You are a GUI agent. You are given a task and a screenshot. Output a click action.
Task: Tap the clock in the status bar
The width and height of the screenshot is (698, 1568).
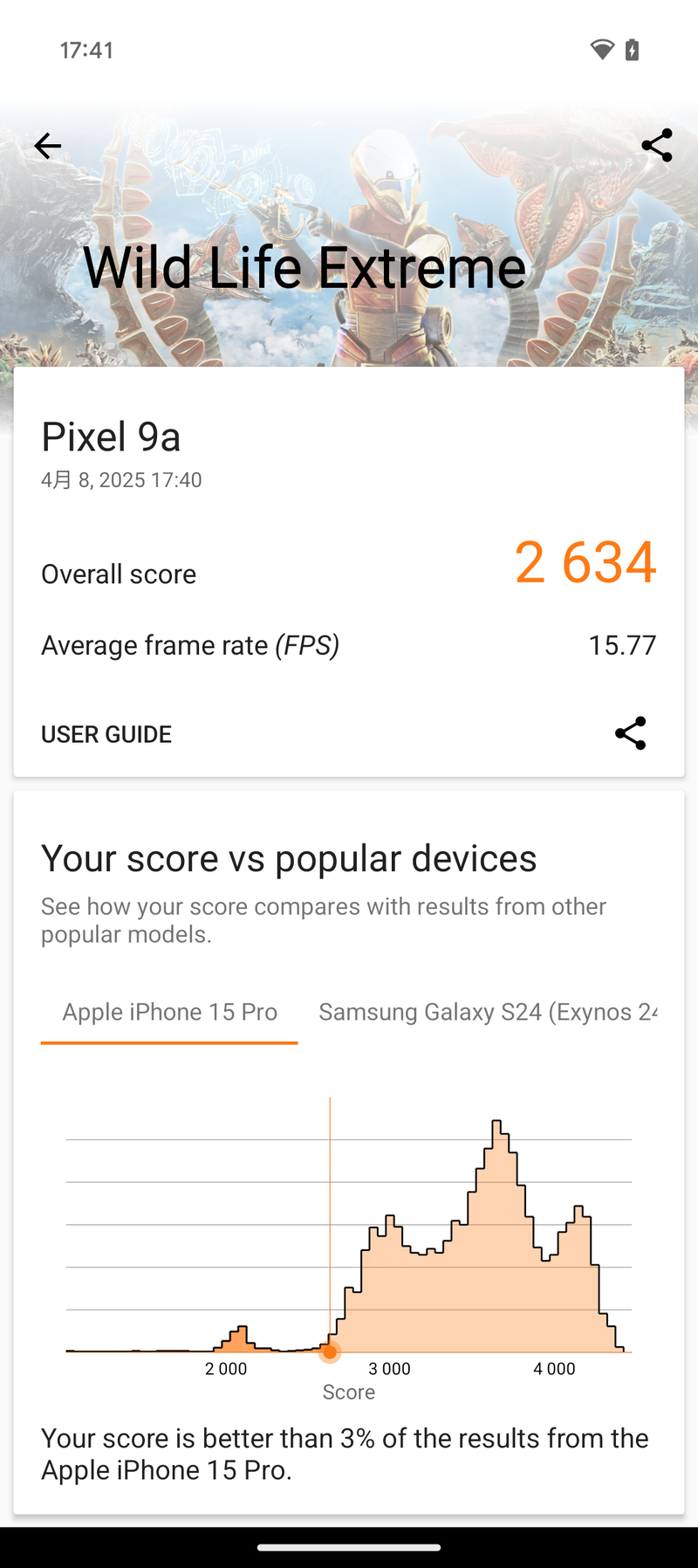pyautogui.click(x=86, y=50)
